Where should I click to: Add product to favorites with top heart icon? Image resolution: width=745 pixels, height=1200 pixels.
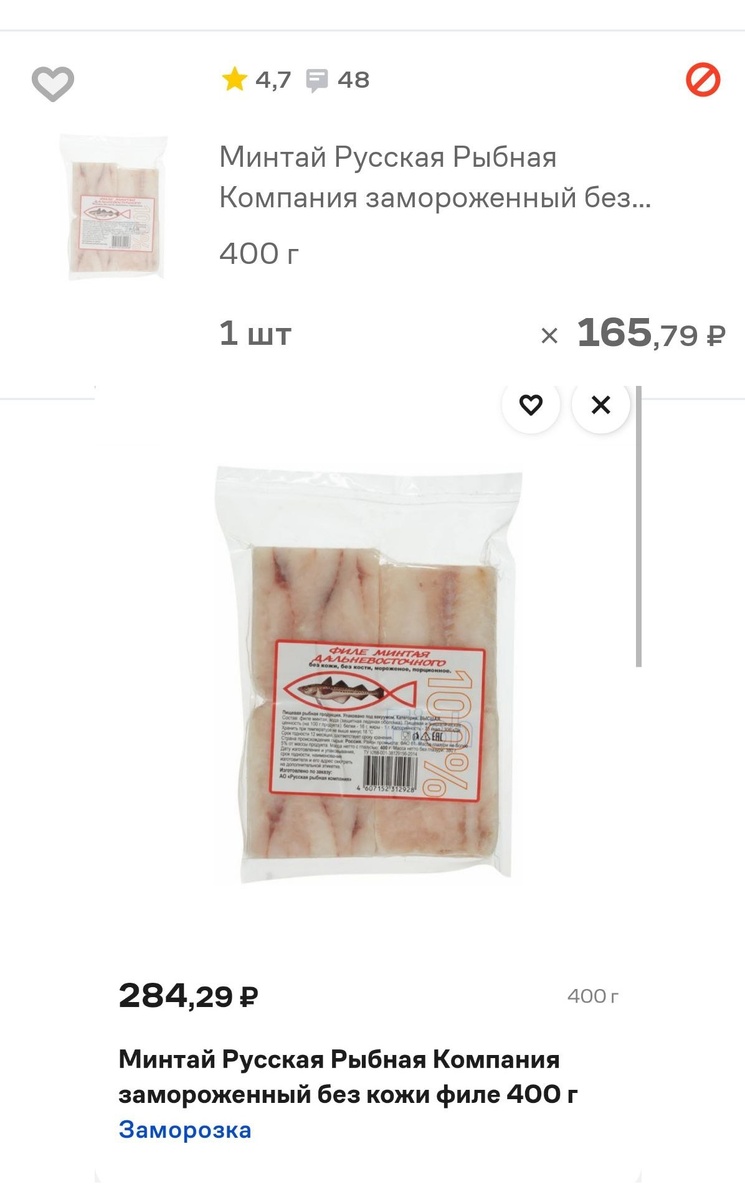click(54, 85)
